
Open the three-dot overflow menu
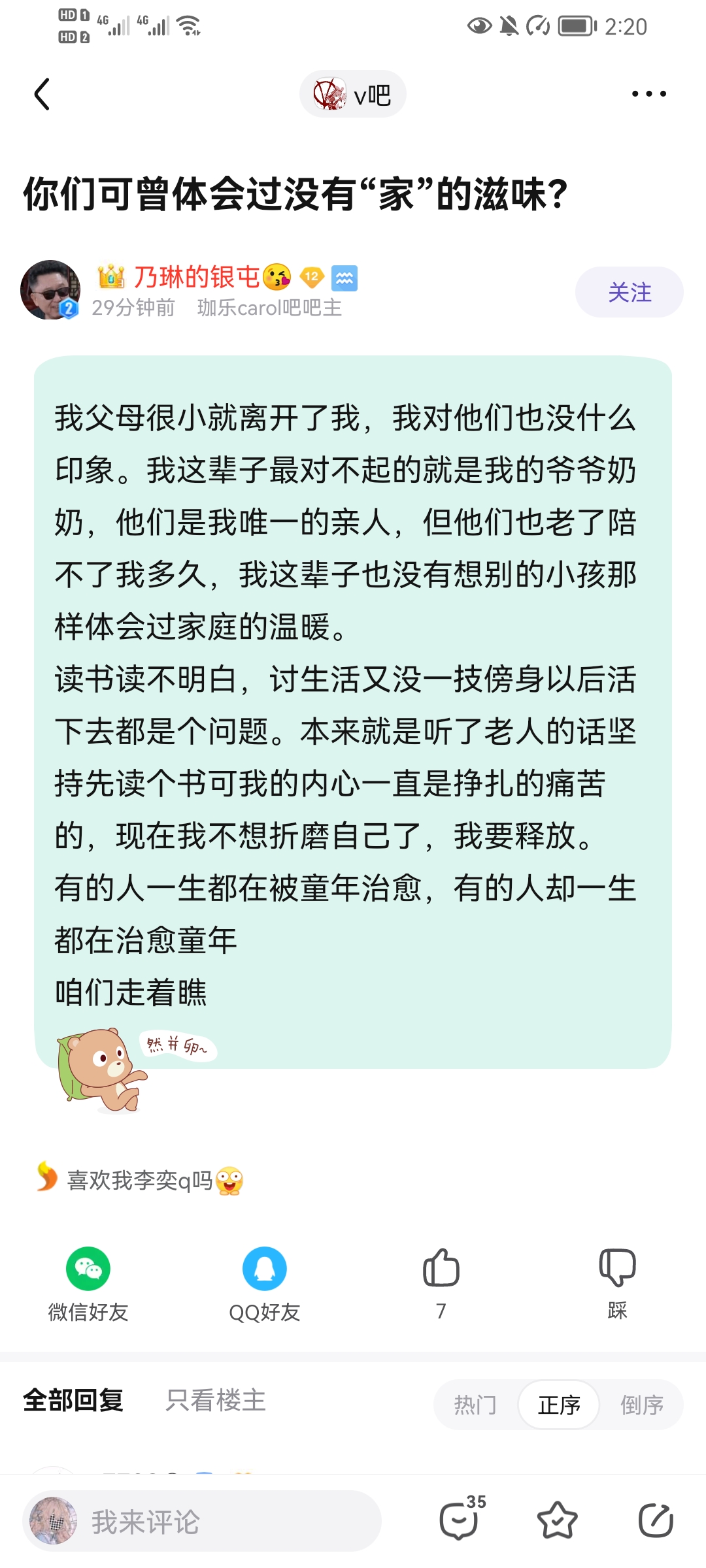tap(648, 95)
